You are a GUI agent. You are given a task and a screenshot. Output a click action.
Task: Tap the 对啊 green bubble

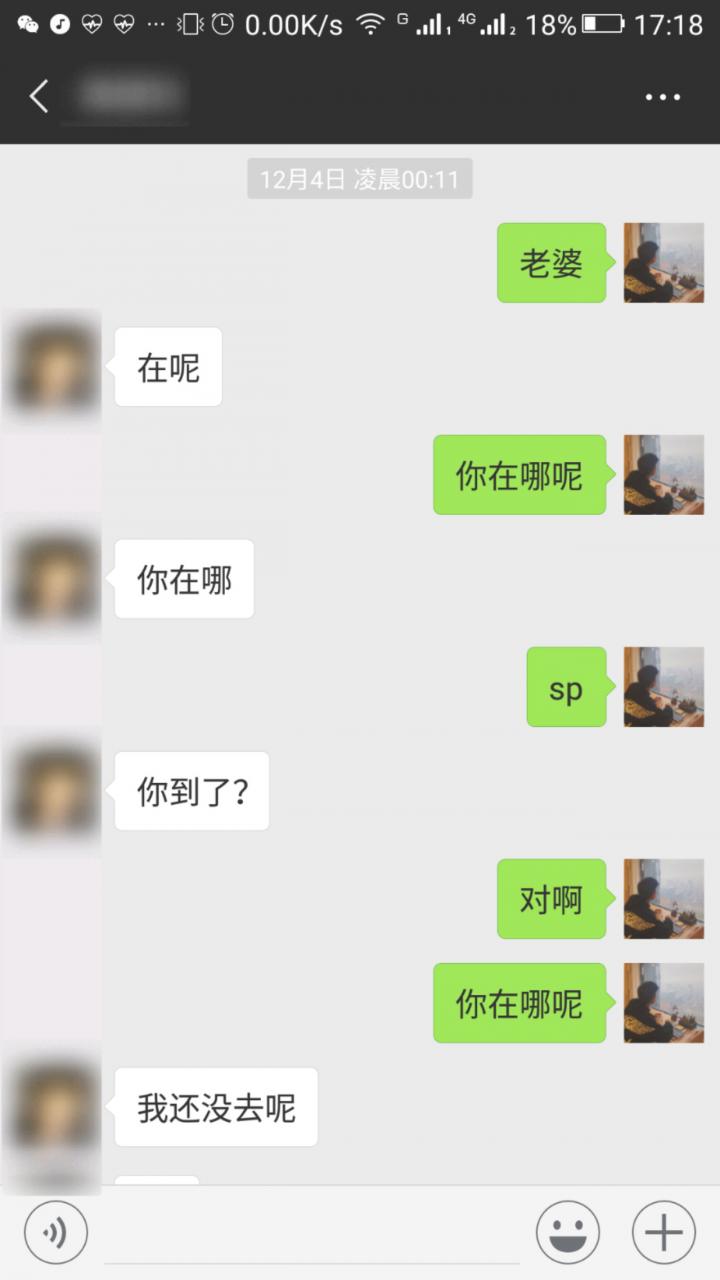pos(551,899)
